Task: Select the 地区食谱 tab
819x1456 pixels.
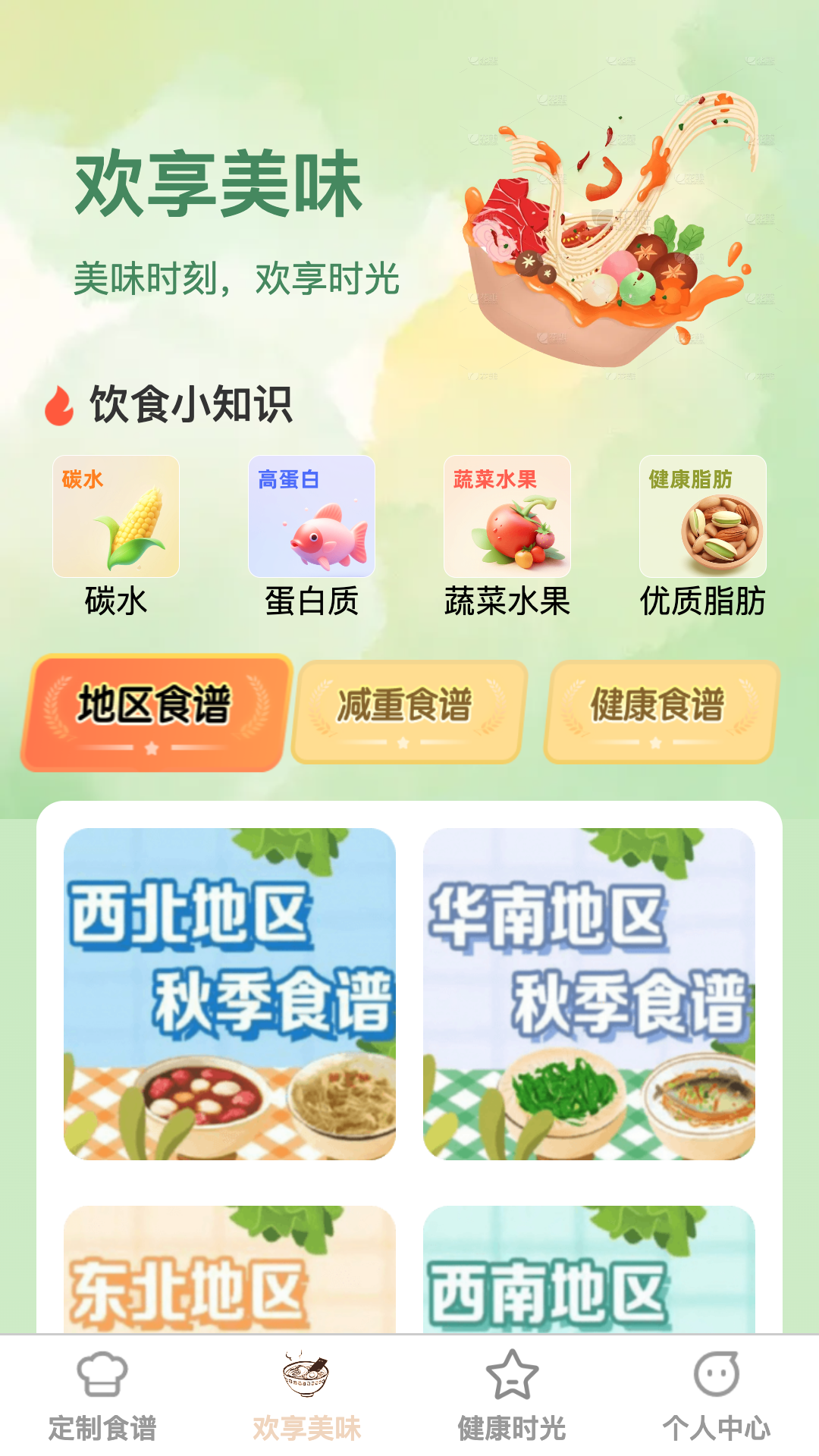Action: 155,712
